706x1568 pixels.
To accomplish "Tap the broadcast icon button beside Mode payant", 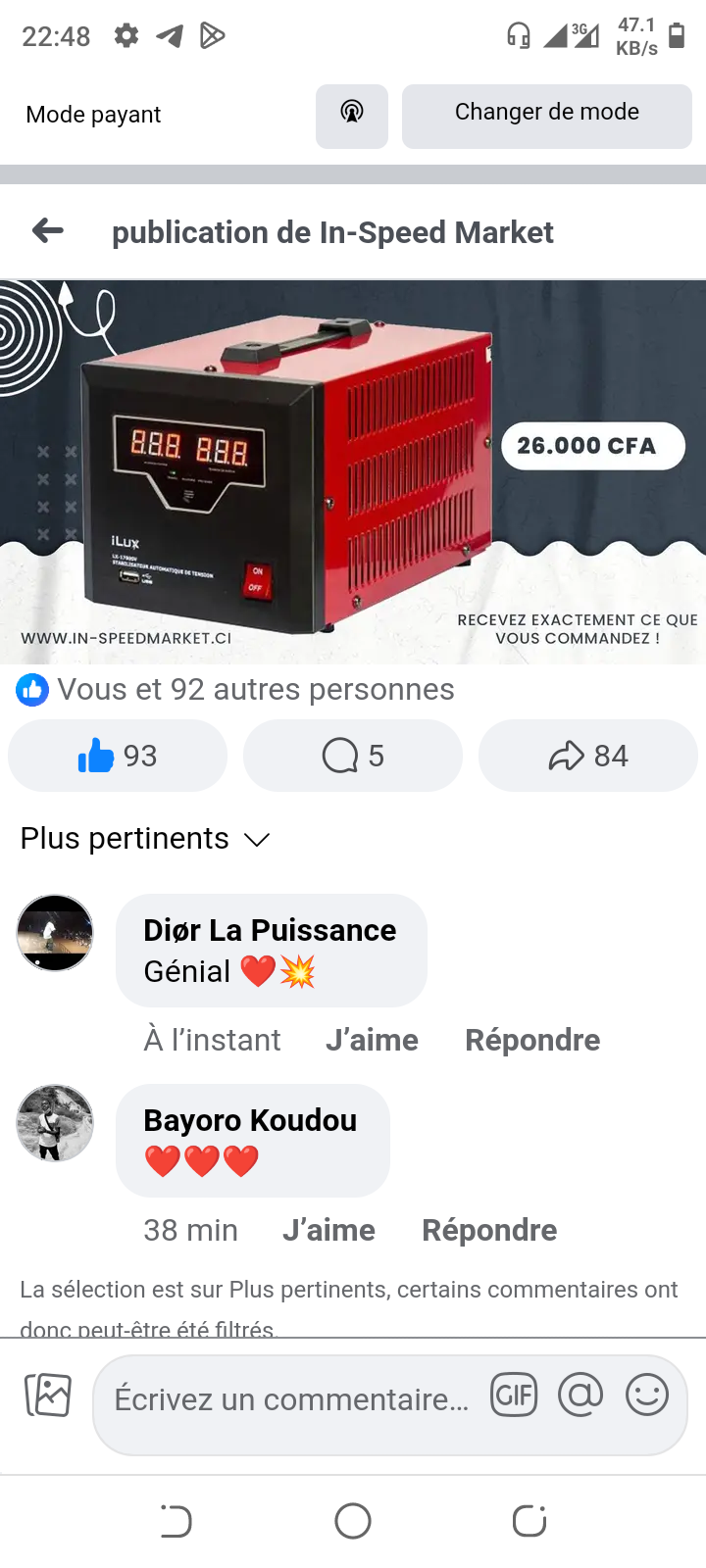I will click(351, 116).
